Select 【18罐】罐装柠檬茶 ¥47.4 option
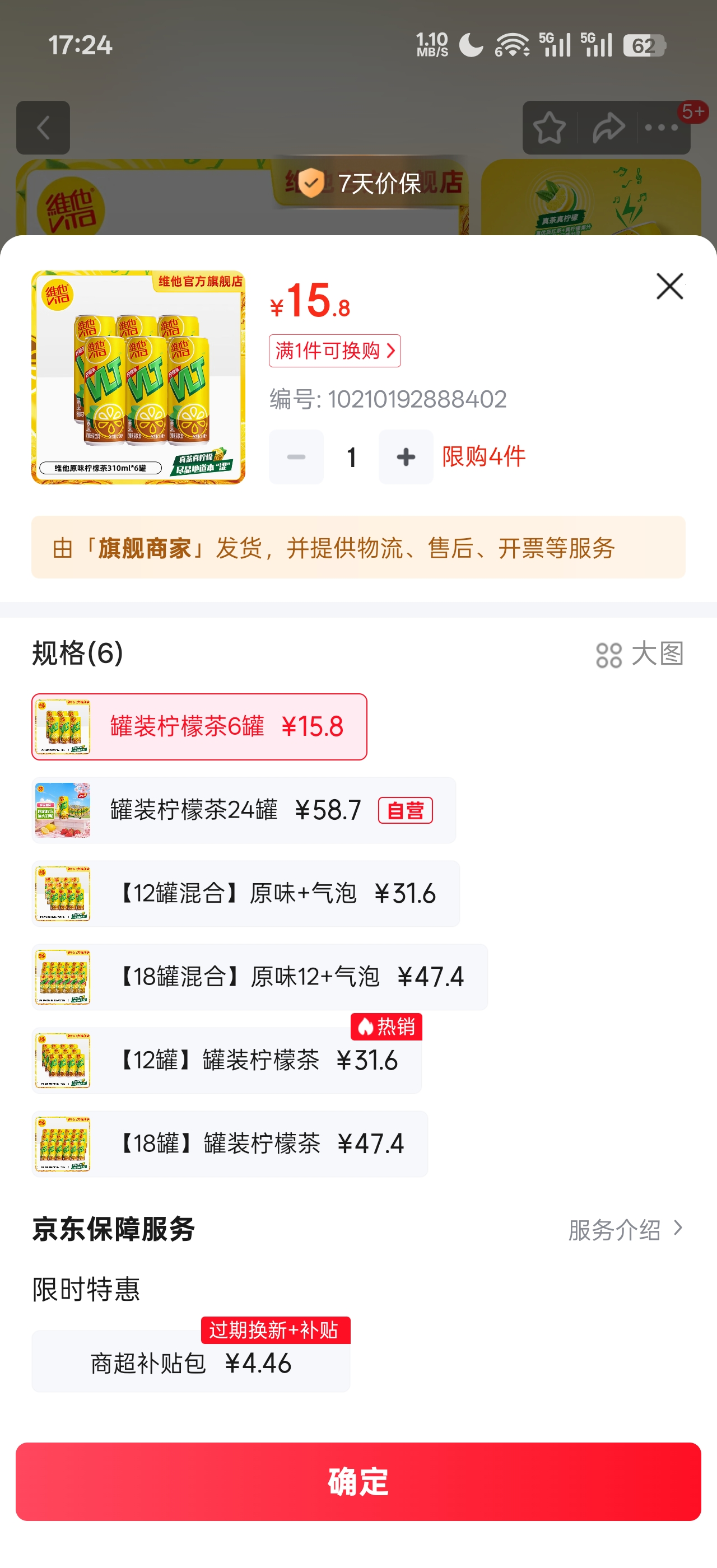The image size is (717, 1568). click(230, 1144)
